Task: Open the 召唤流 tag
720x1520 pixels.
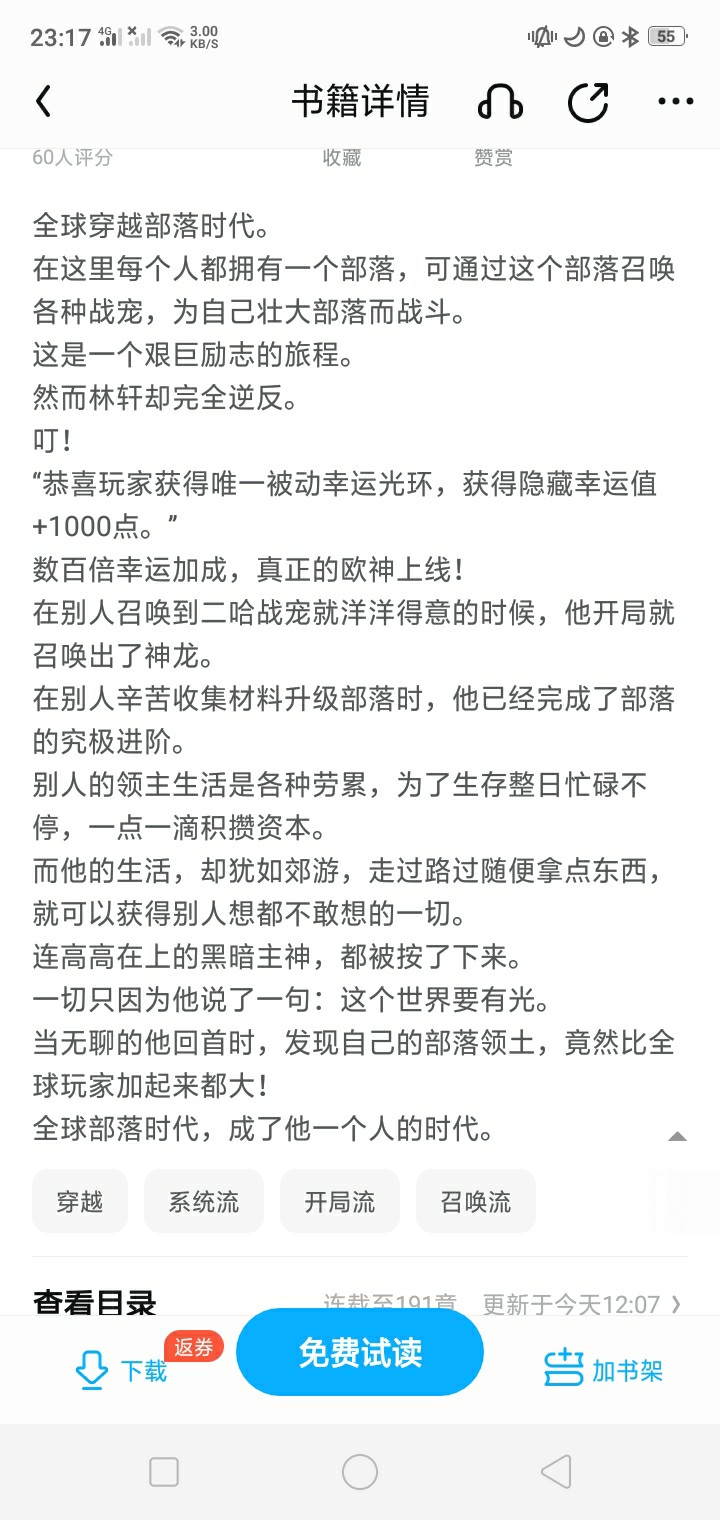Action: click(475, 1201)
